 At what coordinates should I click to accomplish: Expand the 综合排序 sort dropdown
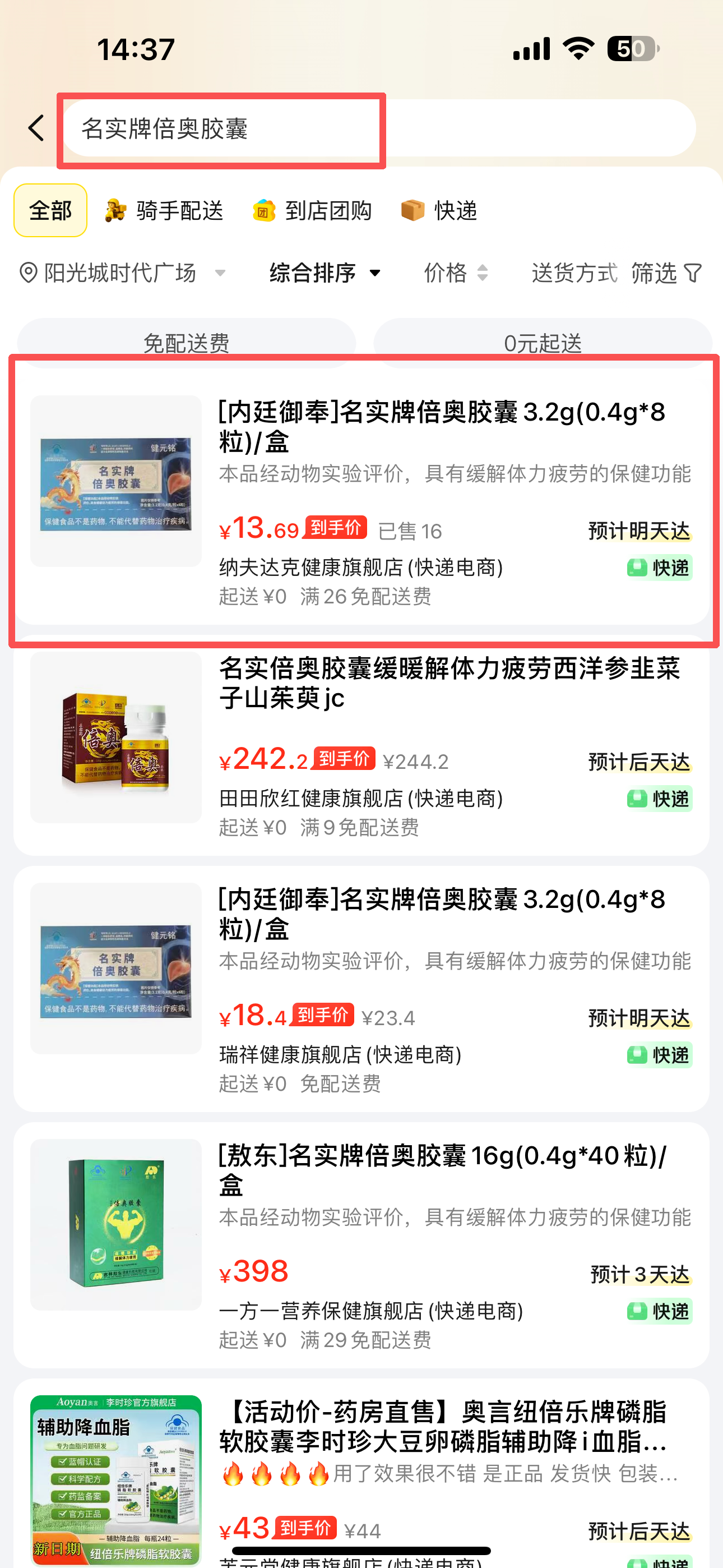(325, 273)
